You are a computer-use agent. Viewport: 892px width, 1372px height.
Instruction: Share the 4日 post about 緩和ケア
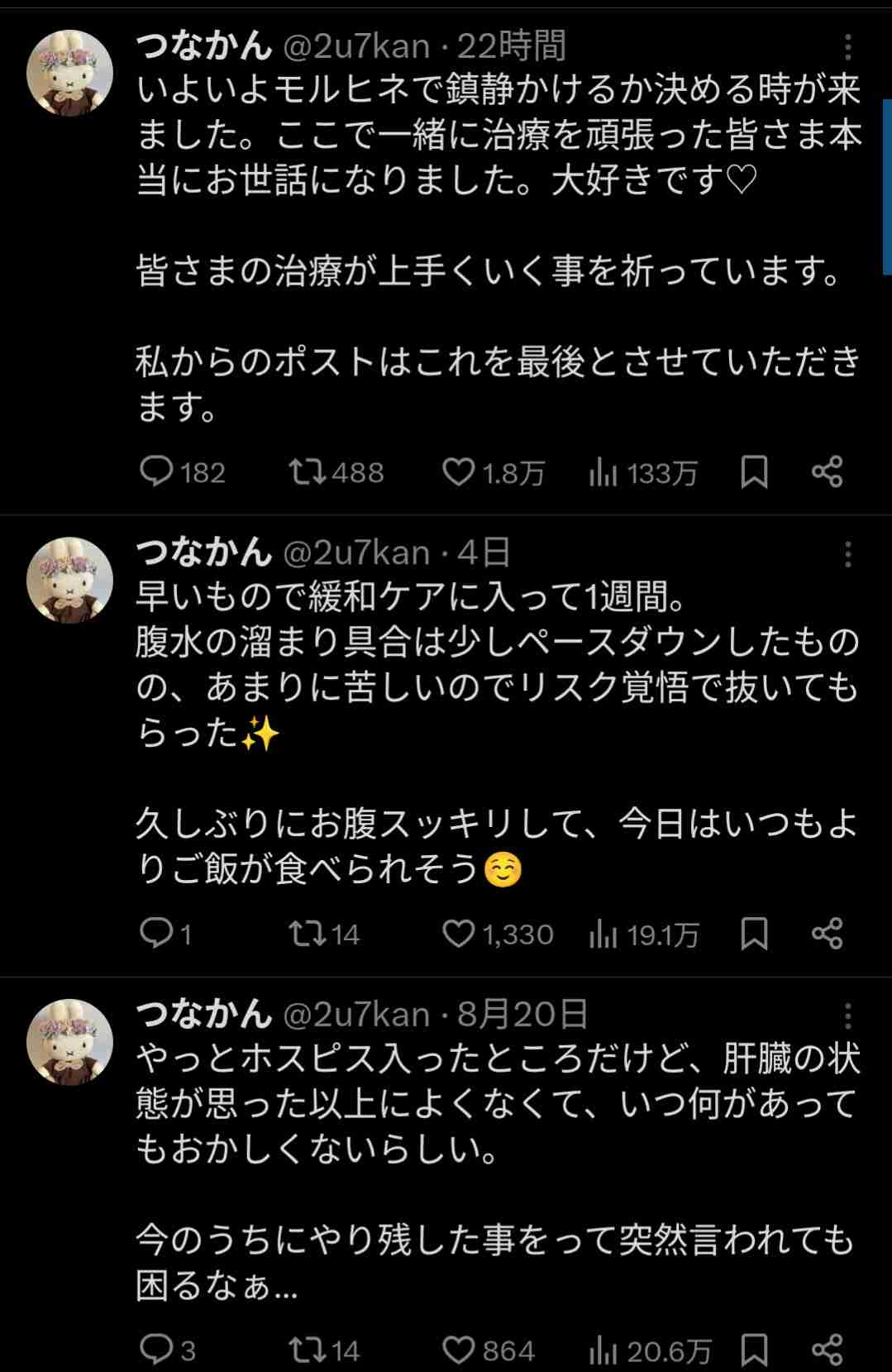pyautogui.click(x=827, y=934)
